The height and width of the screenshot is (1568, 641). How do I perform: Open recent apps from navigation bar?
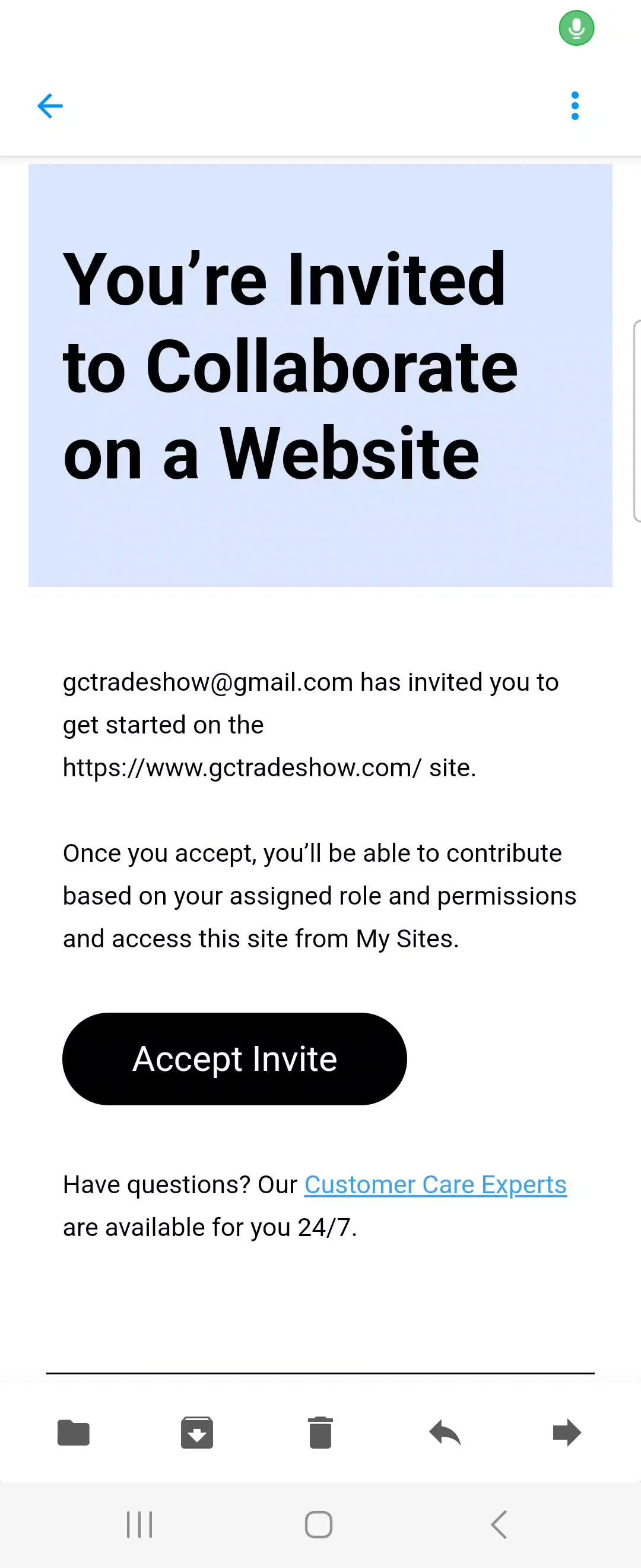click(139, 1524)
